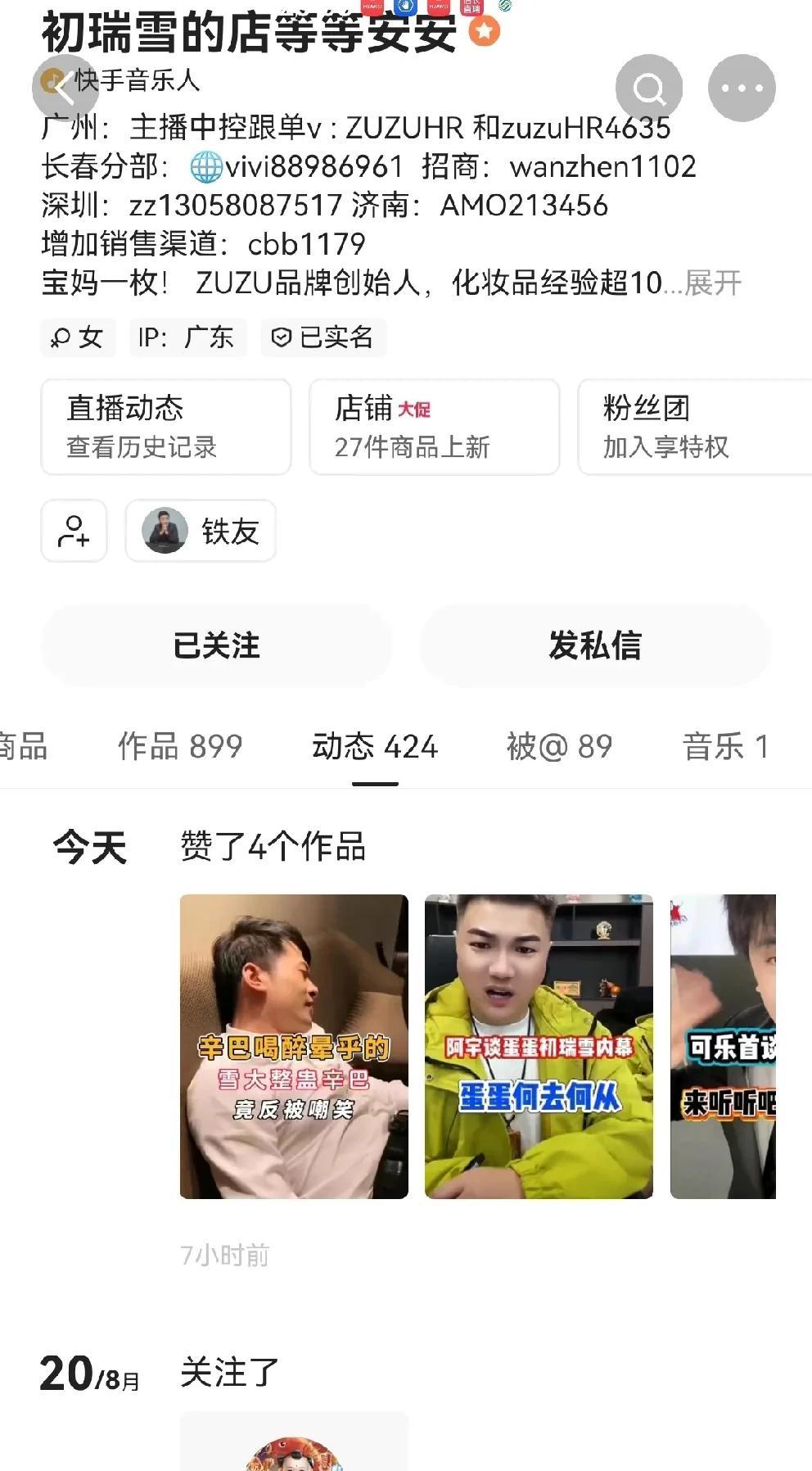Open the profile search icon

point(649,88)
